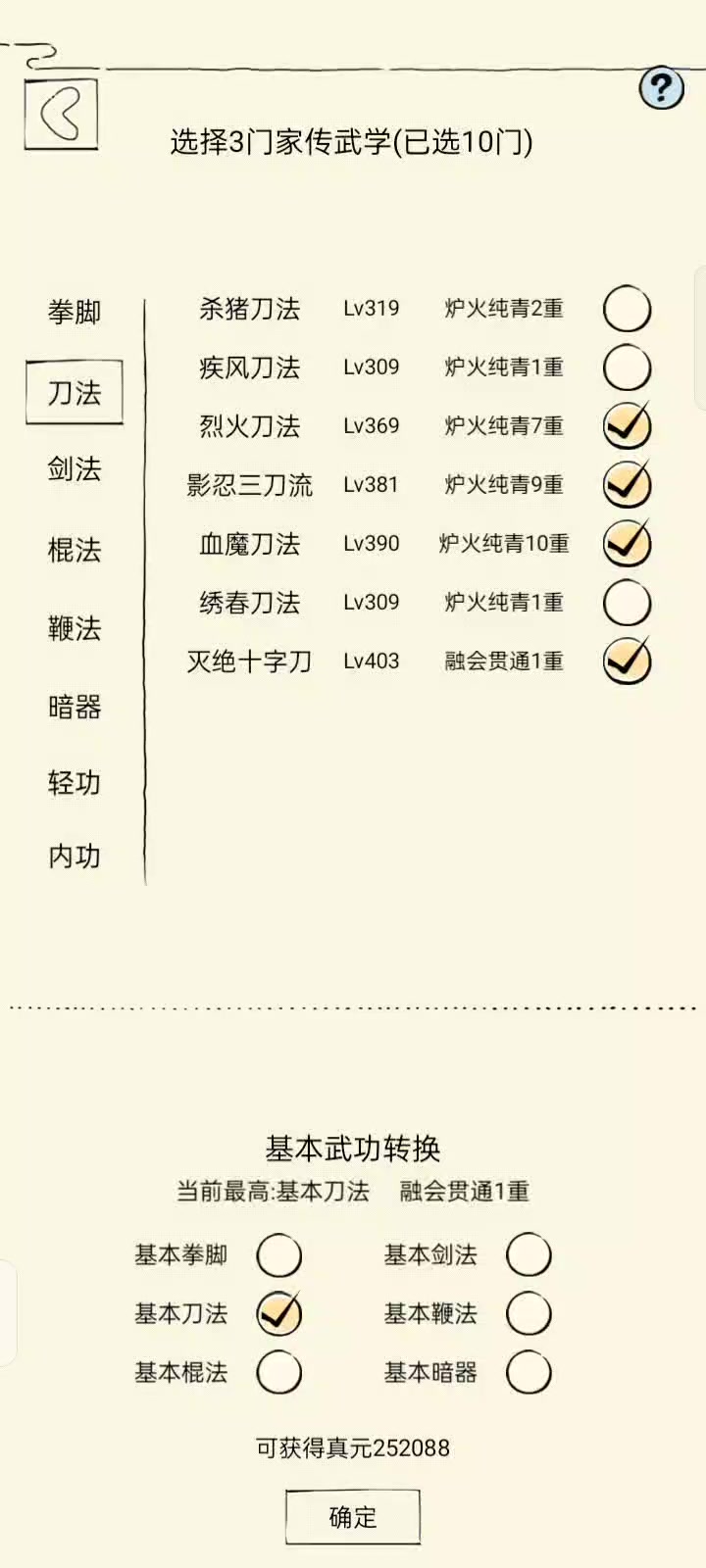Screen dimensions: 706x1568
Task: Switch to the 剑法 category
Action: point(75,469)
